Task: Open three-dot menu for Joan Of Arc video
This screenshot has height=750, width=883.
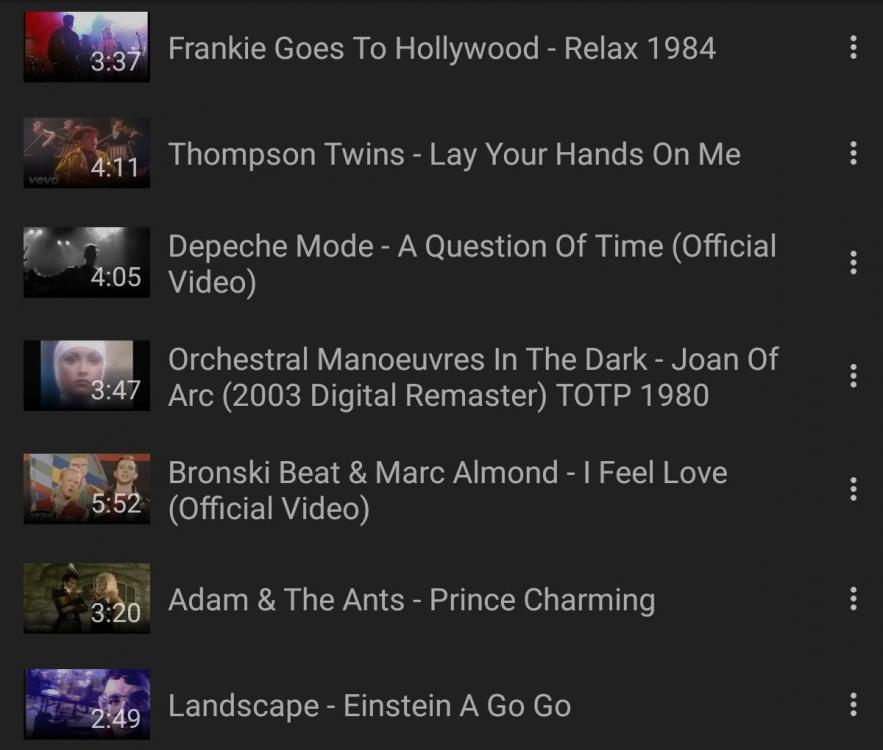Action: point(853,376)
